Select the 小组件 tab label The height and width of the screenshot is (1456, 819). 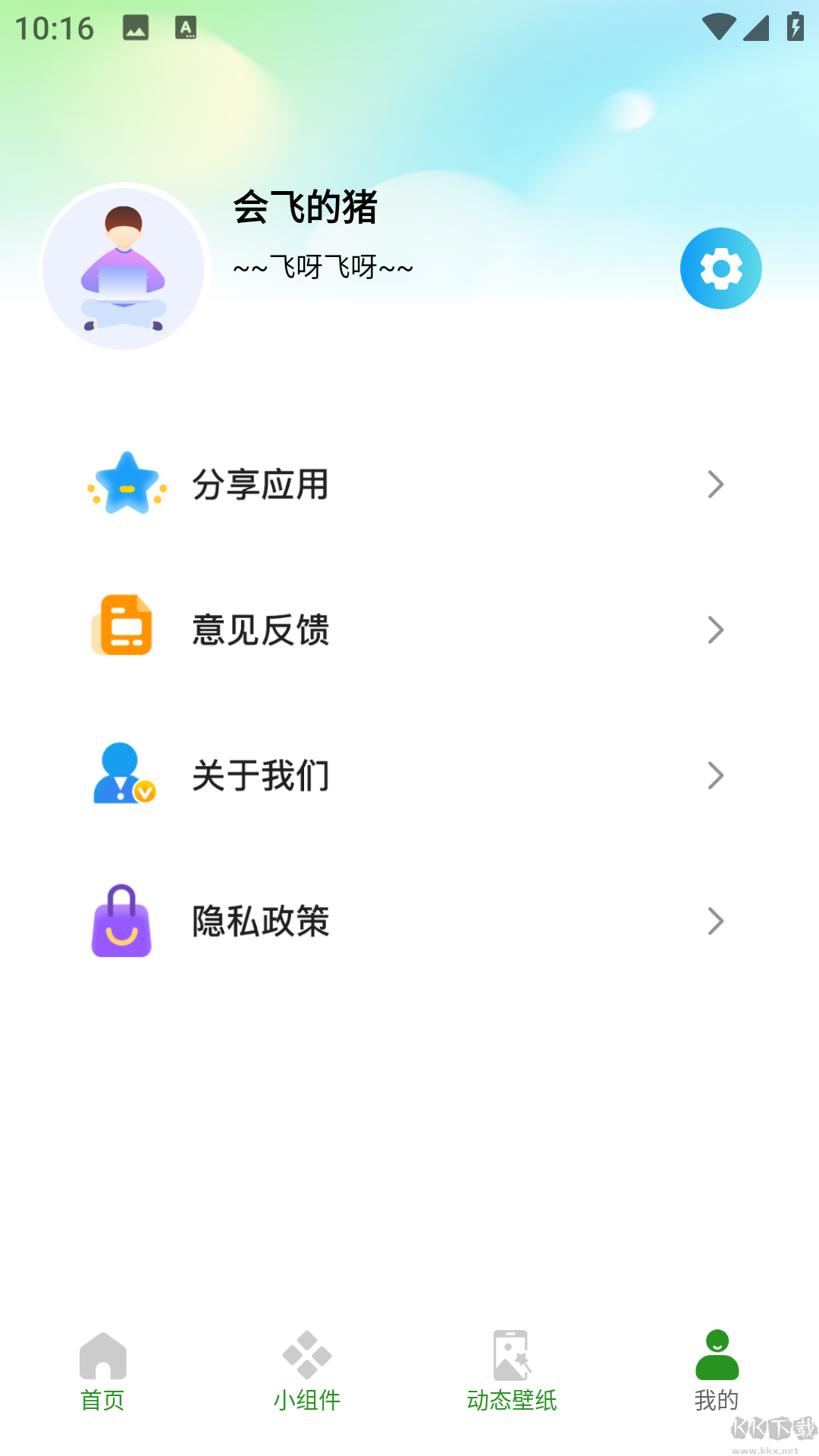click(307, 1401)
